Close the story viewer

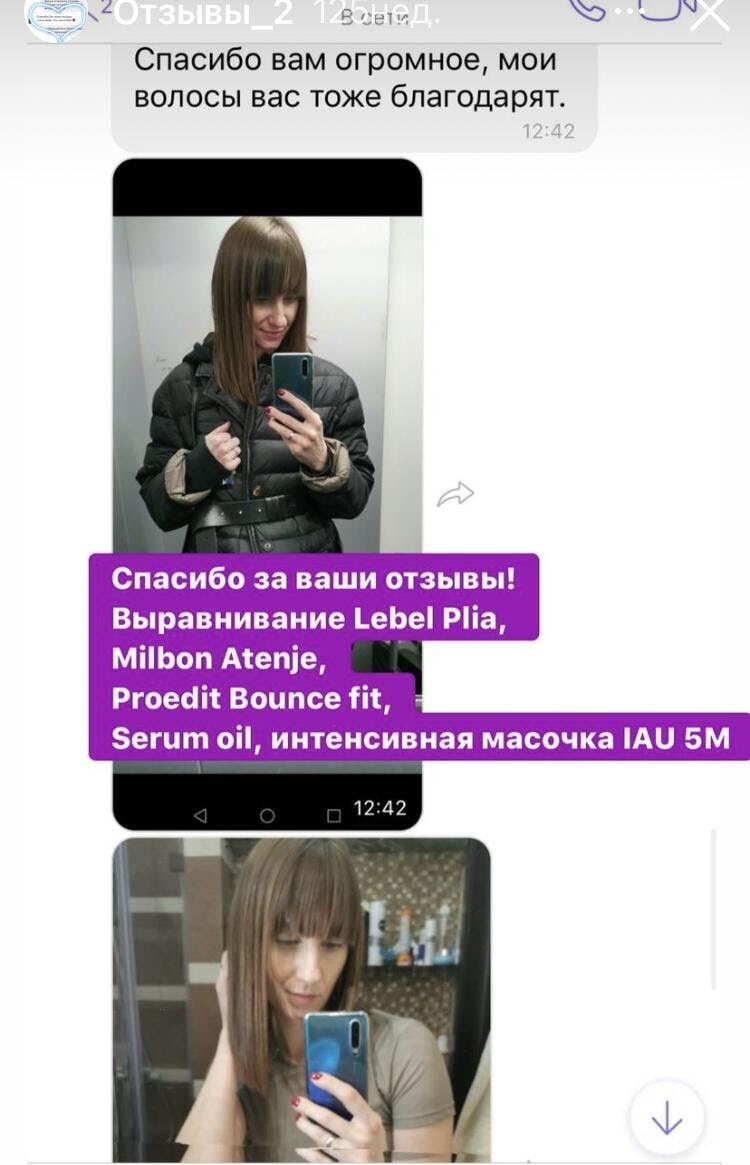point(710,14)
